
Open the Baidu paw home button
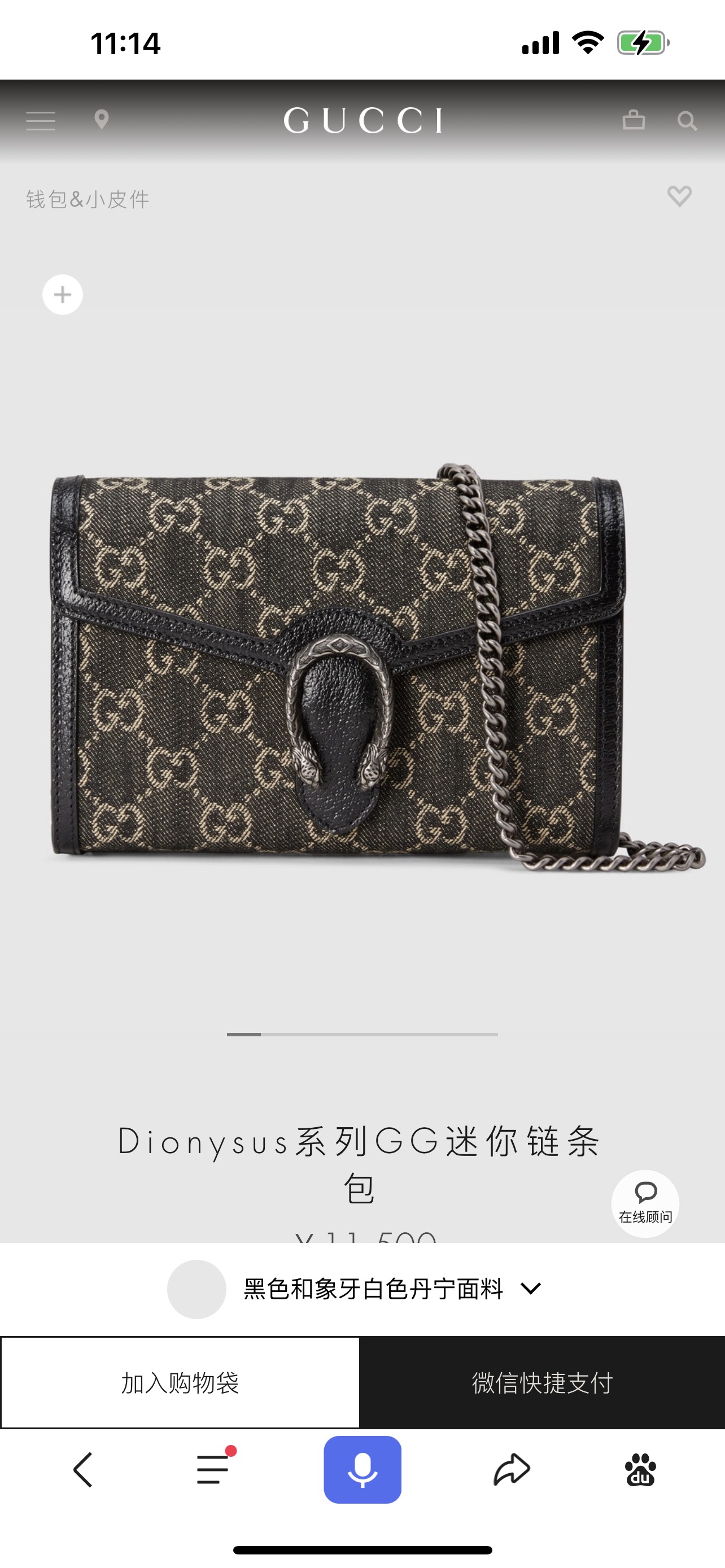(640, 1469)
